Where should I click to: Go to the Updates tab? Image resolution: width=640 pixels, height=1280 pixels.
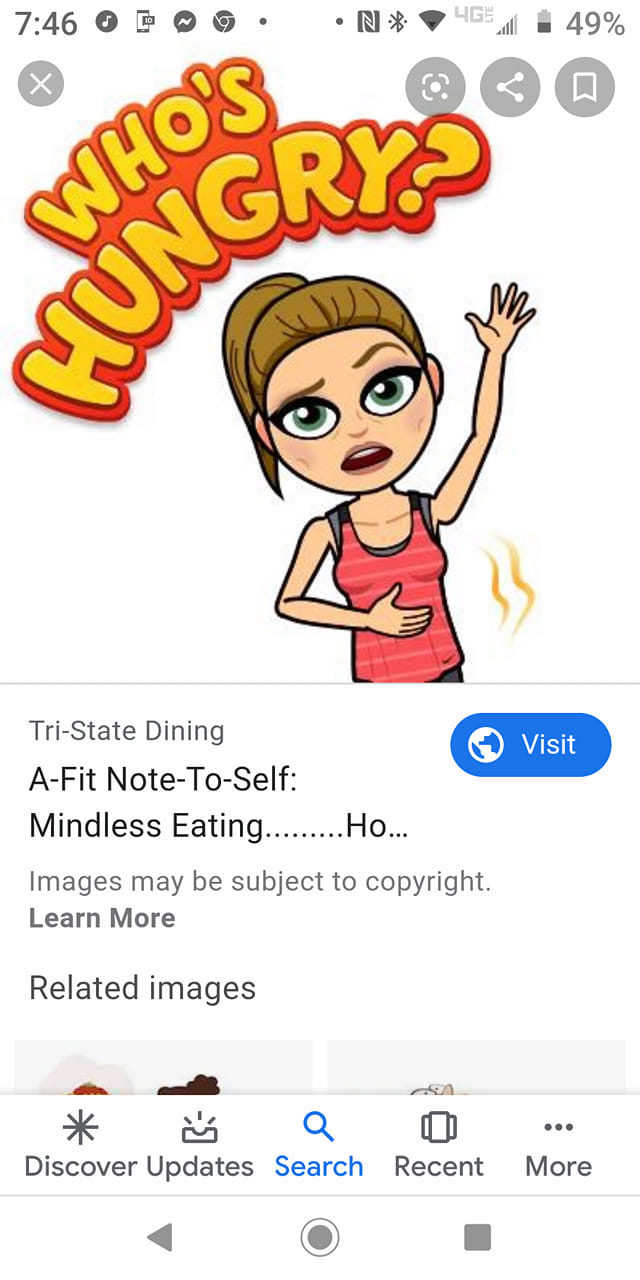pos(200,1147)
